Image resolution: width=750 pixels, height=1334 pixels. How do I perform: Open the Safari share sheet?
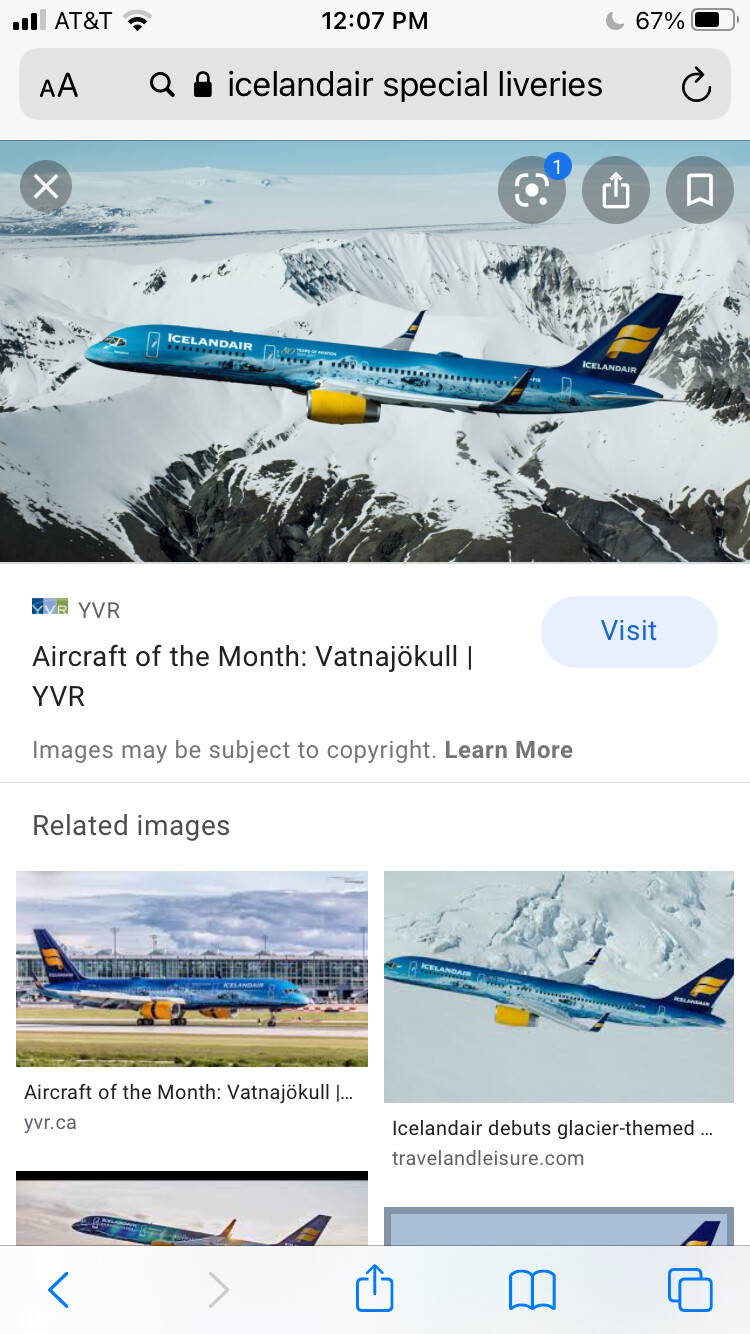(x=375, y=1289)
